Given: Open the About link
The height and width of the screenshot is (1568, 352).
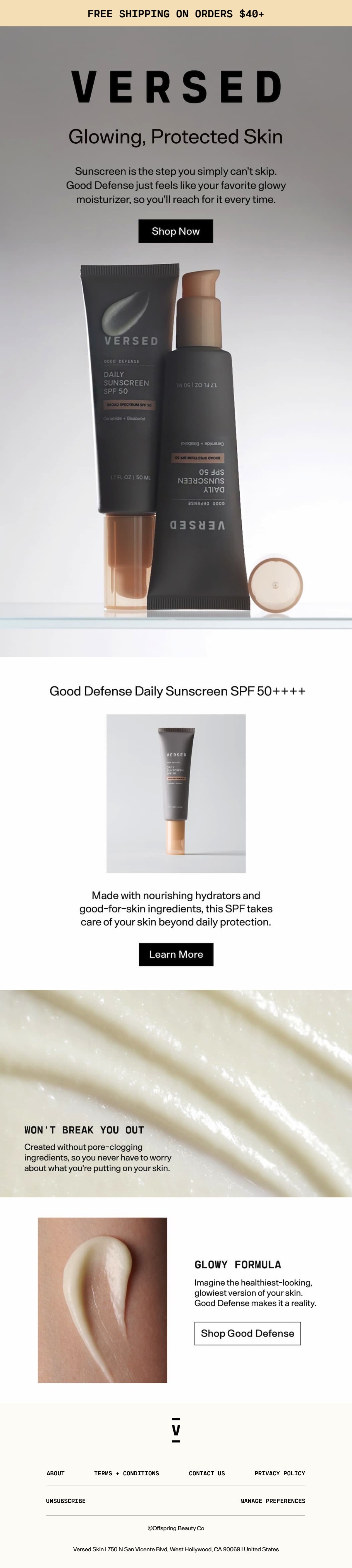Looking at the screenshot, I should 55,1473.
